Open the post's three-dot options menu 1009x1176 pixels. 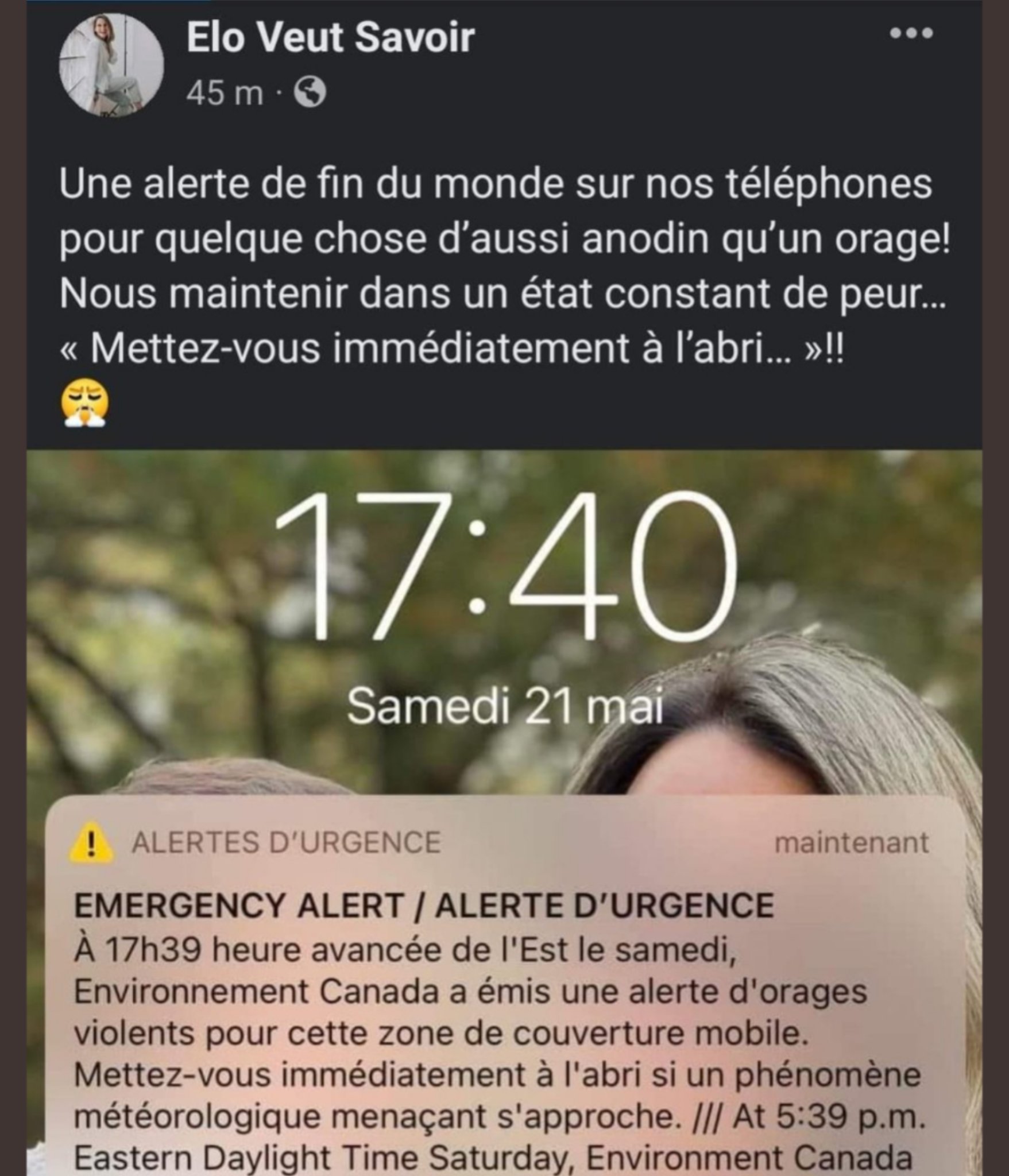(911, 34)
